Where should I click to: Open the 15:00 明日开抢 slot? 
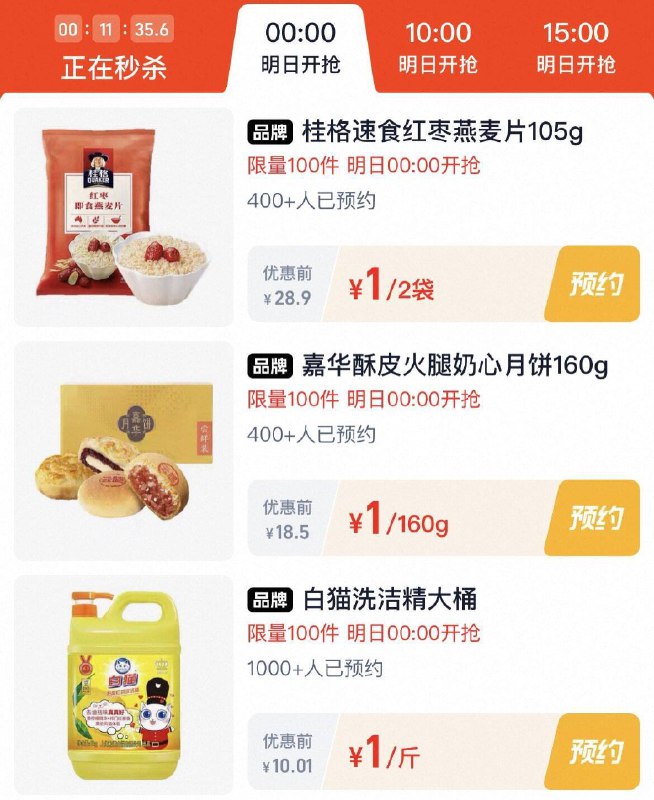click(x=576, y=48)
